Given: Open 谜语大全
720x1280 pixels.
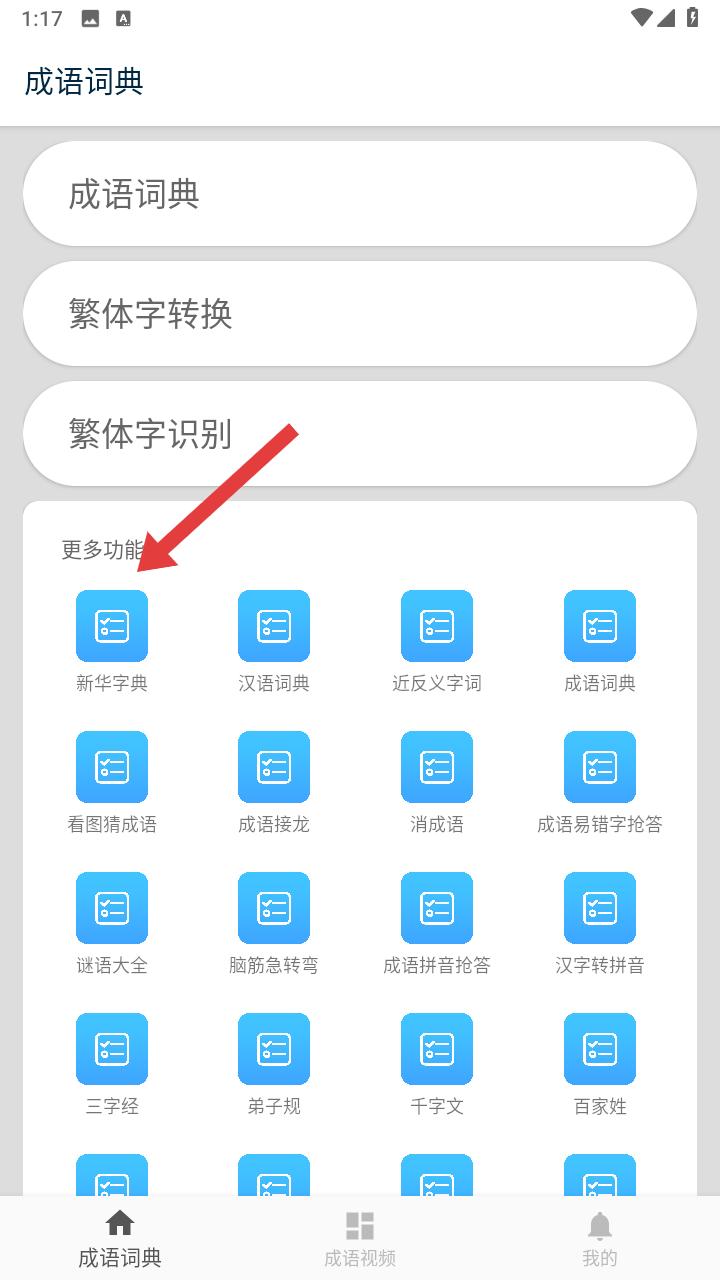Looking at the screenshot, I should pyautogui.click(x=112, y=924).
